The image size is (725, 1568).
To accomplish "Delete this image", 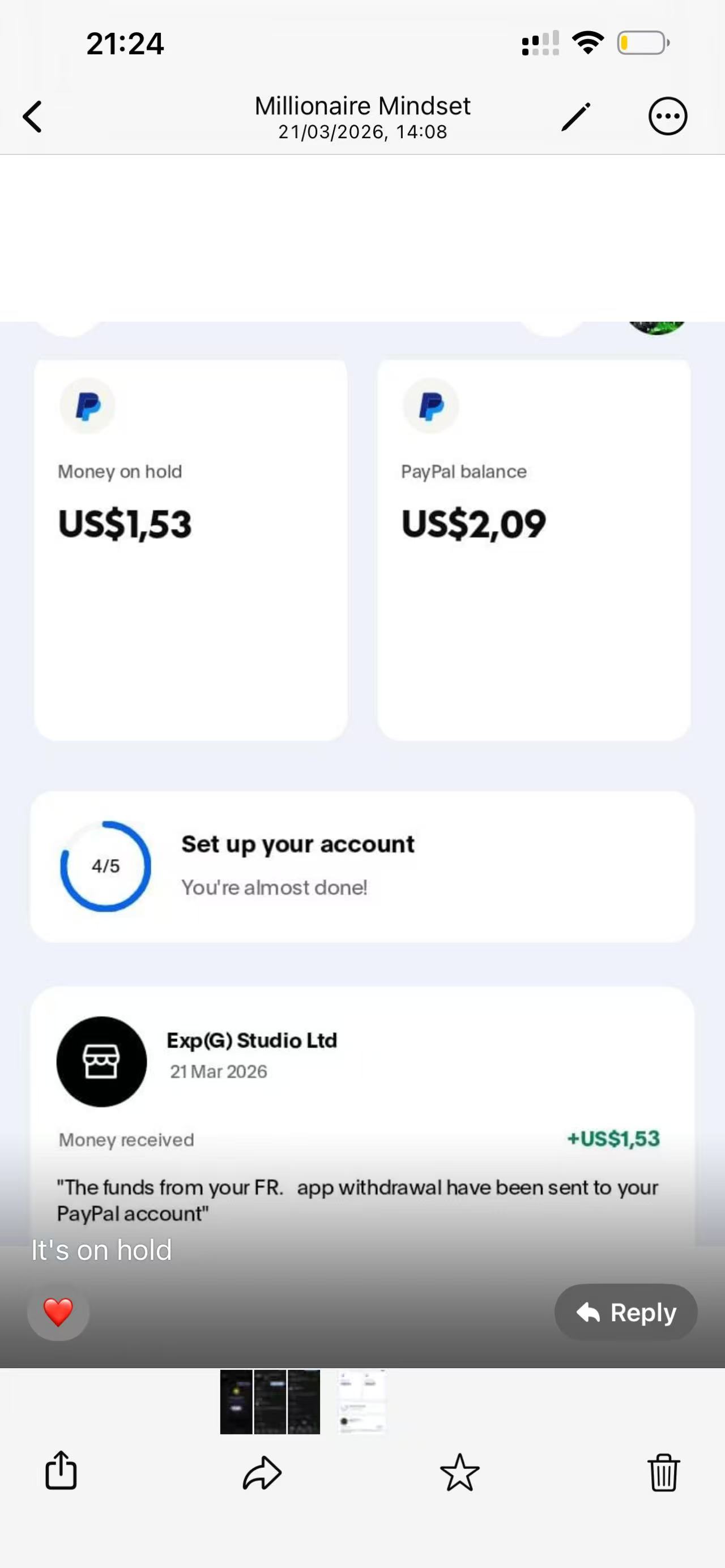I will tap(663, 1473).
